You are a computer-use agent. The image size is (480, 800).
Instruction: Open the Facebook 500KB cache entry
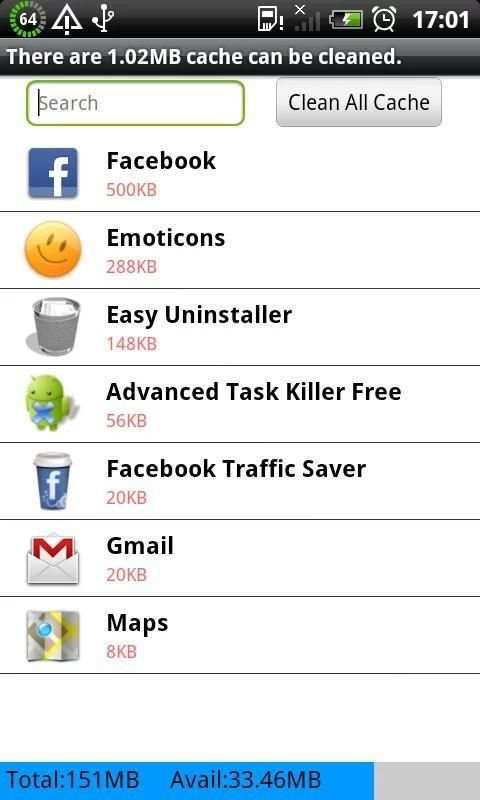240,173
